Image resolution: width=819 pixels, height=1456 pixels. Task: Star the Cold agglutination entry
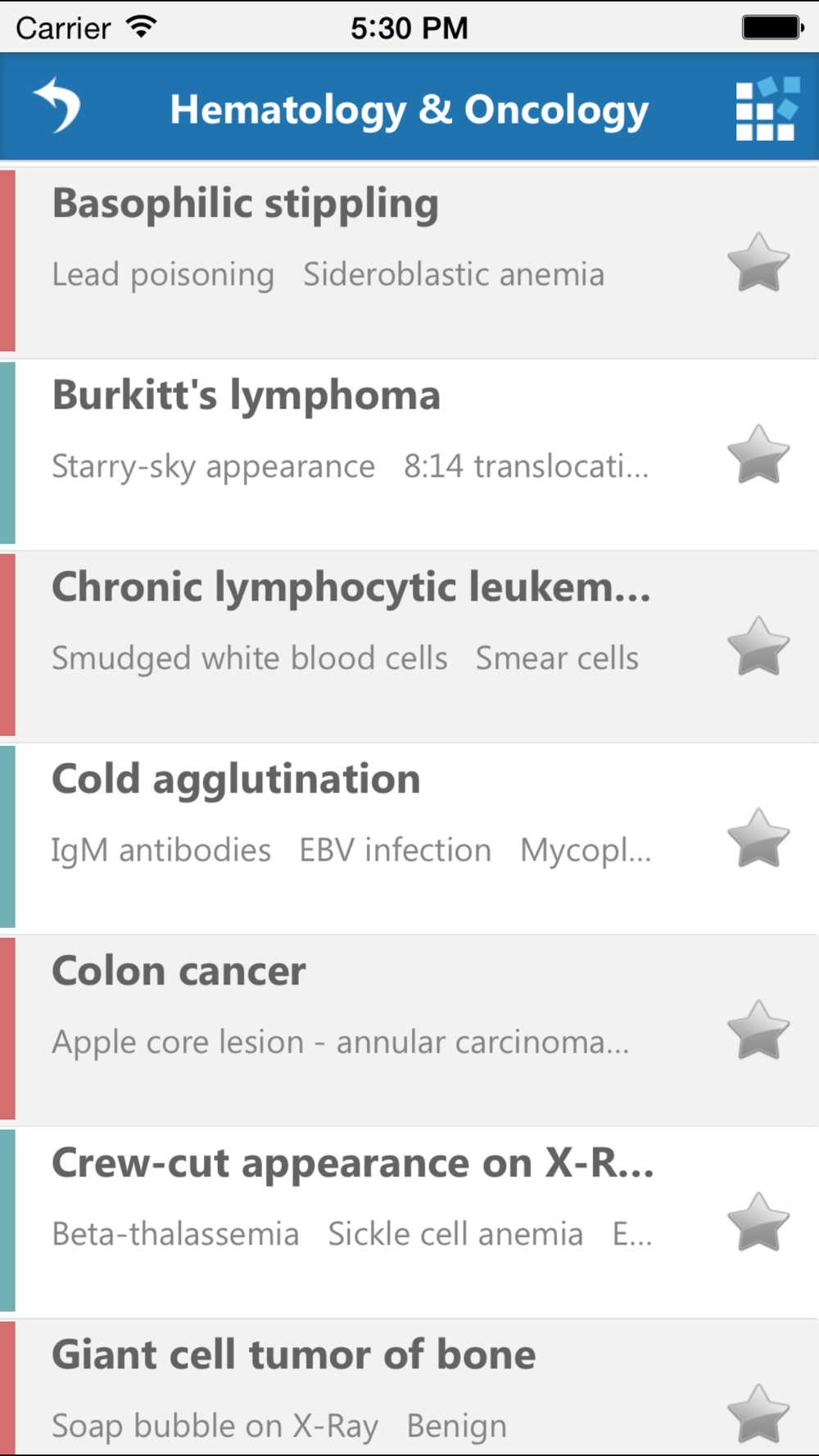pos(758,838)
